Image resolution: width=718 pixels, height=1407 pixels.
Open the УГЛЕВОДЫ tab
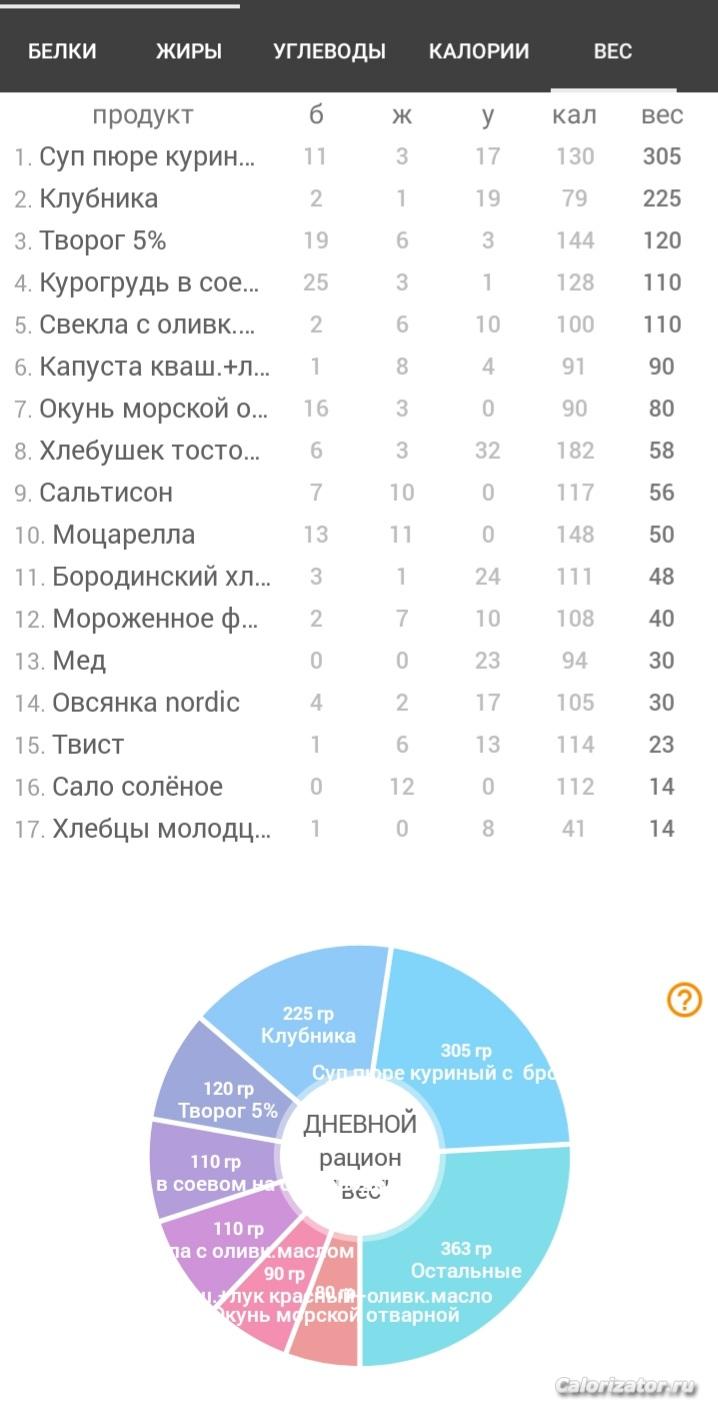[x=329, y=51]
